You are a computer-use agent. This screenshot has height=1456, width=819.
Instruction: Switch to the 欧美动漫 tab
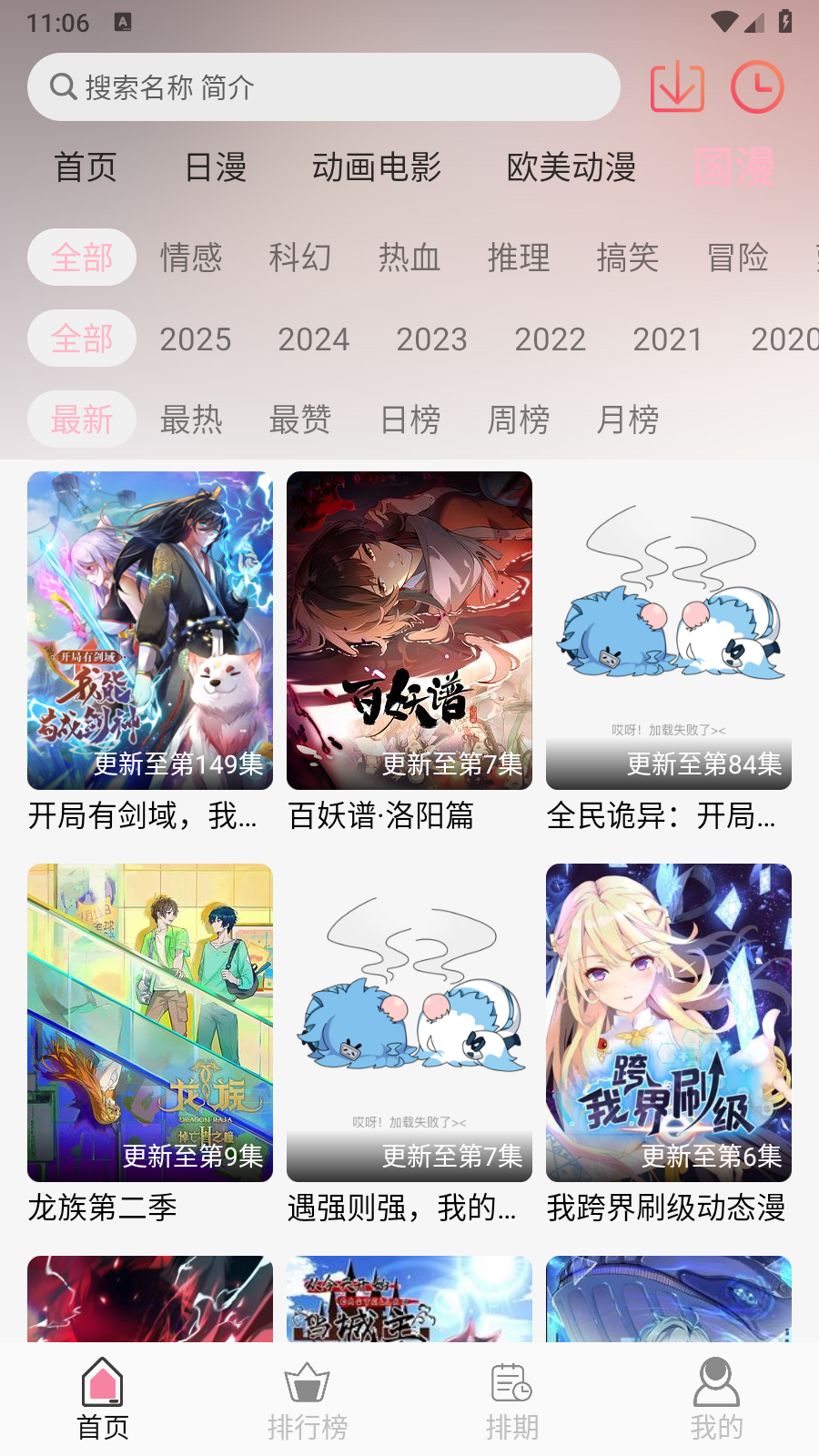572,167
